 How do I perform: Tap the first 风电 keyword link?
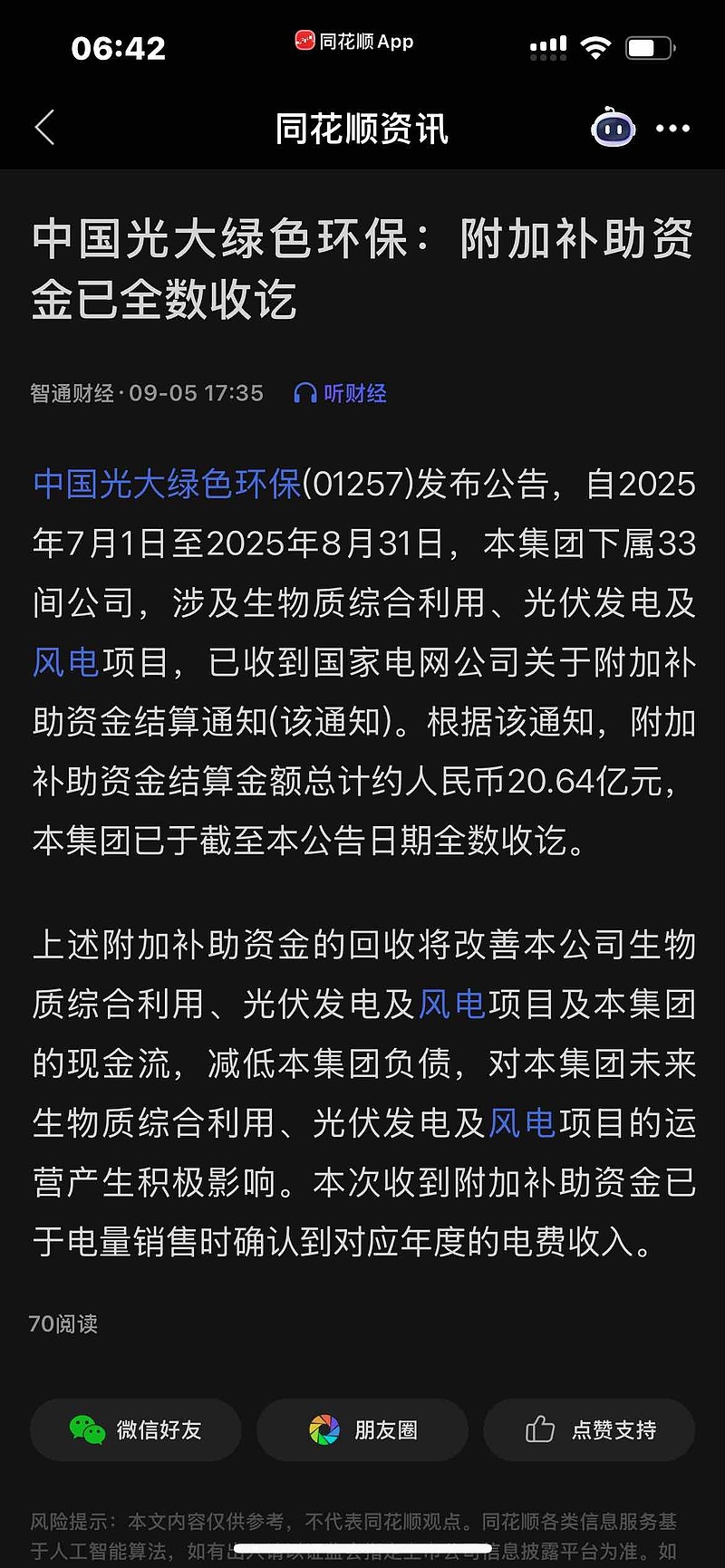[x=63, y=661]
